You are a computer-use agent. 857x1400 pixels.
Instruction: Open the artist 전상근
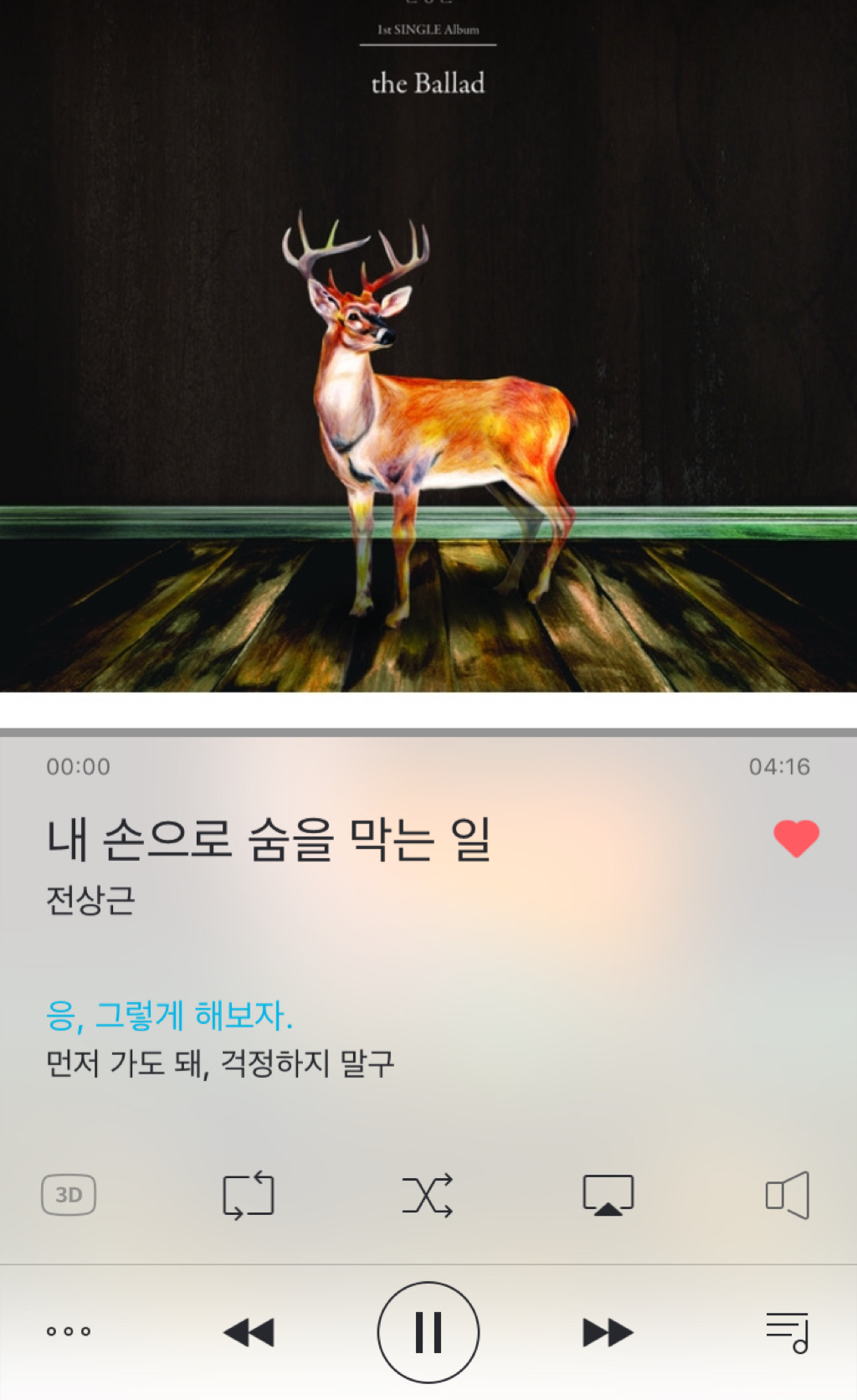(x=90, y=901)
